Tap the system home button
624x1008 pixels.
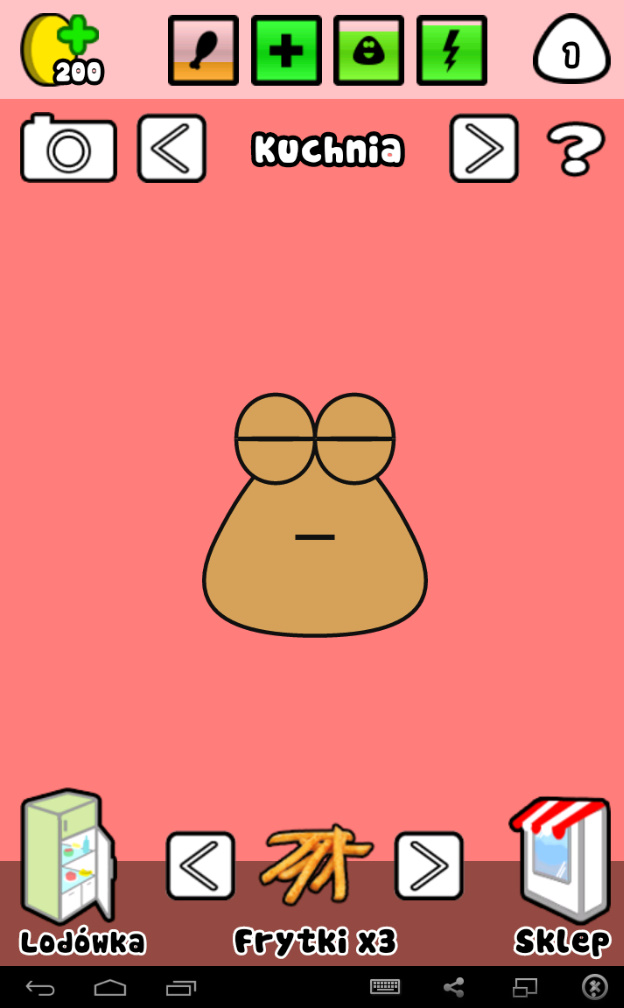point(110,987)
